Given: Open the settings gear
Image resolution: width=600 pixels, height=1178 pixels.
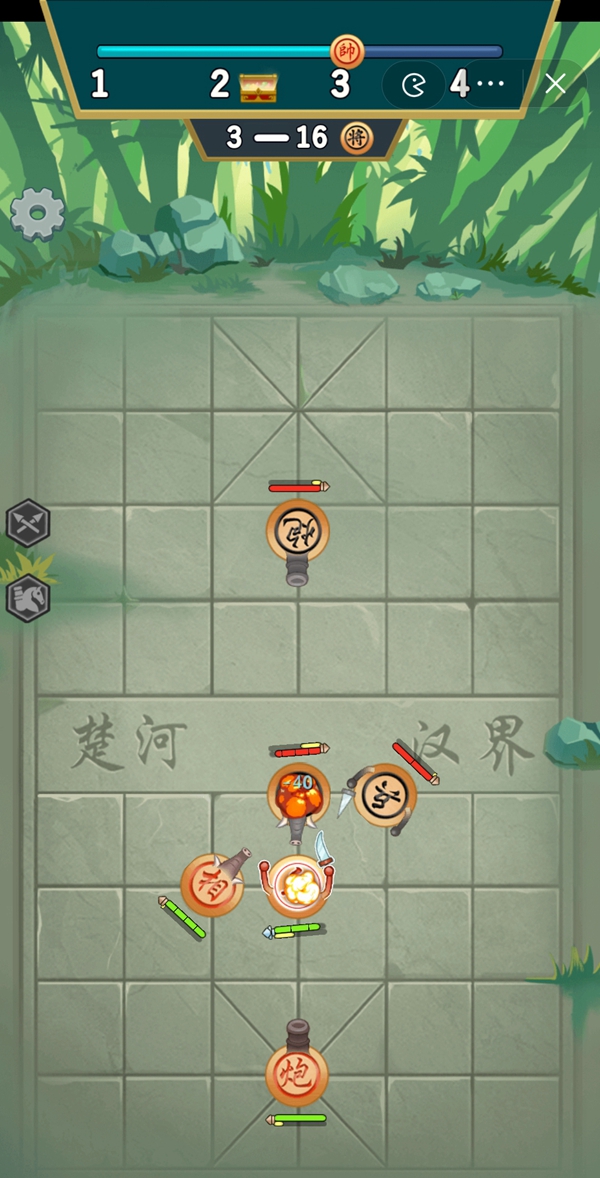Looking at the screenshot, I should pyautogui.click(x=38, y=213).
